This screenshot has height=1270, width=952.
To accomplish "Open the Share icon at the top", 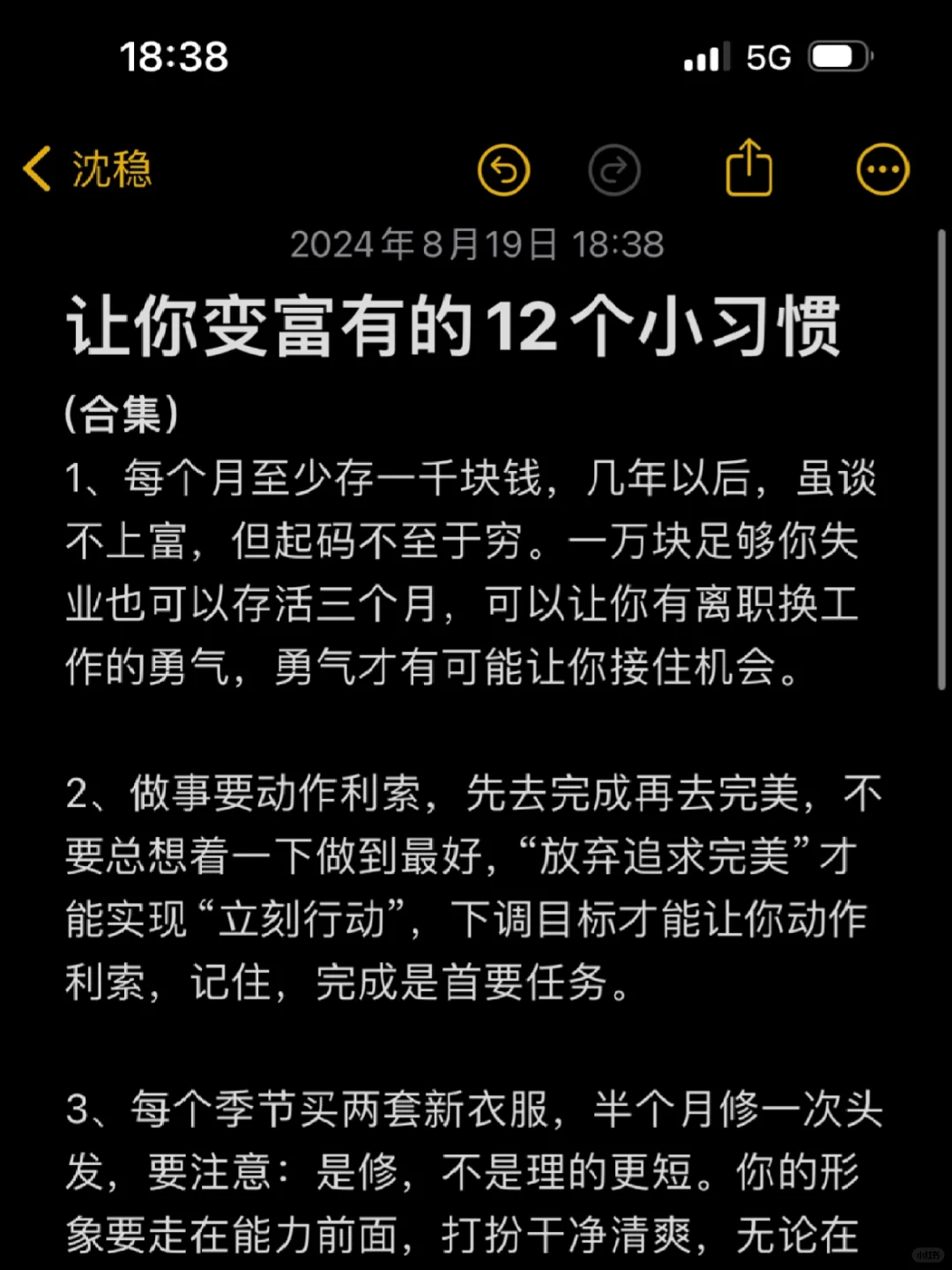I will tap(748, 168).
